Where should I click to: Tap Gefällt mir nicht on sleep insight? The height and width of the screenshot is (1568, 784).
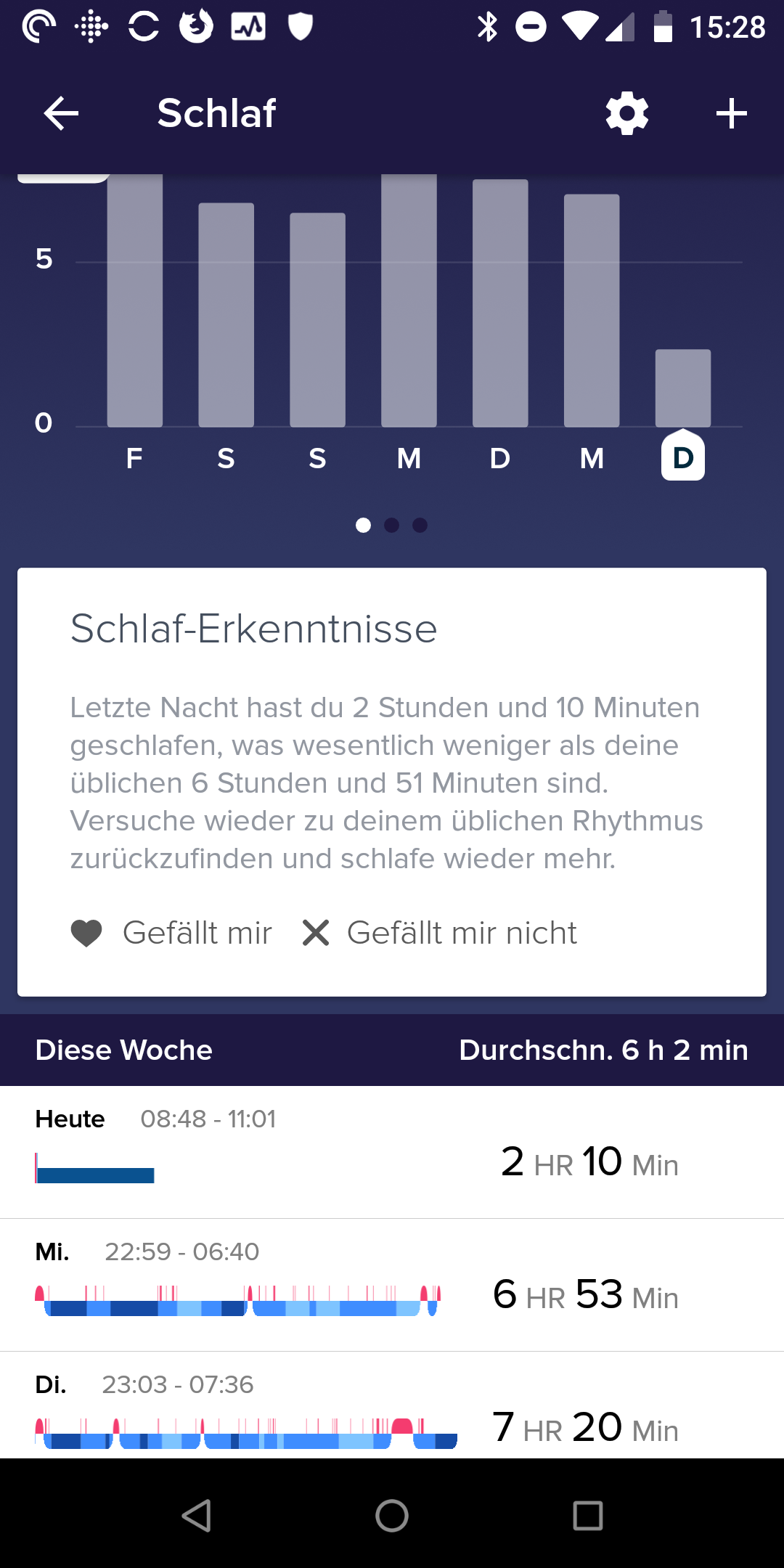[440, 933]
